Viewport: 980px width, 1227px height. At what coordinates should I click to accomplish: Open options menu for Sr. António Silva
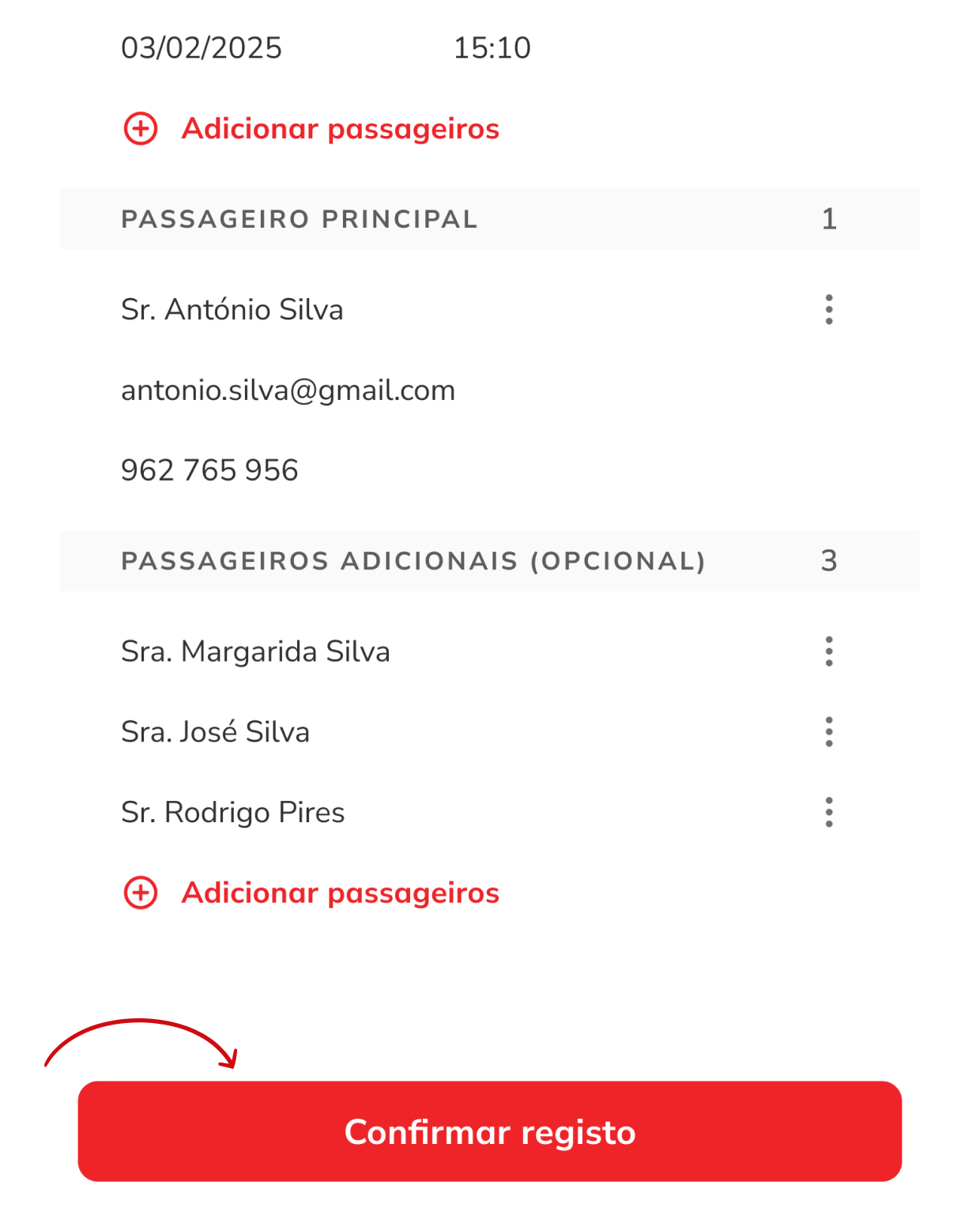[x=828, y=309]
